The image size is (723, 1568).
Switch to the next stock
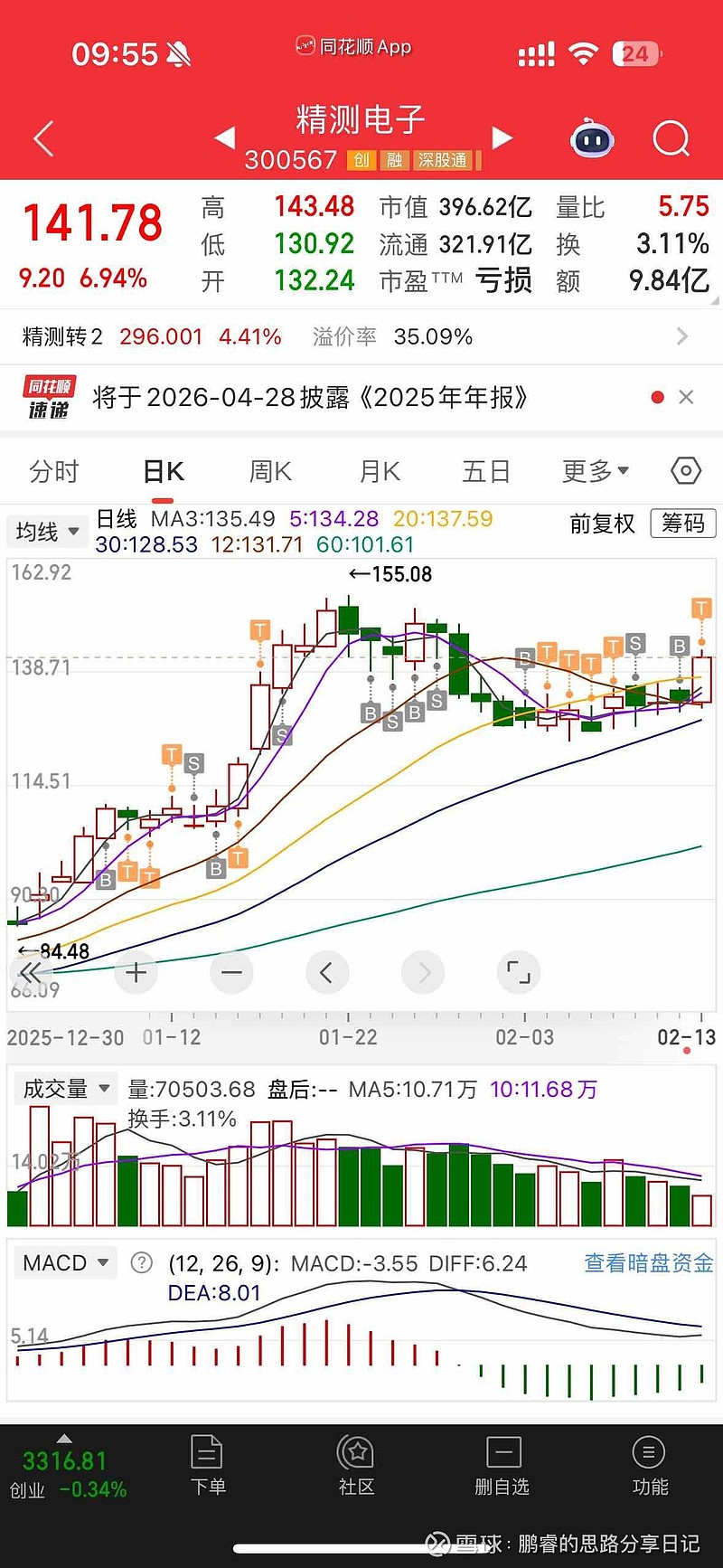pyautogui.click(x=502, y=138)
